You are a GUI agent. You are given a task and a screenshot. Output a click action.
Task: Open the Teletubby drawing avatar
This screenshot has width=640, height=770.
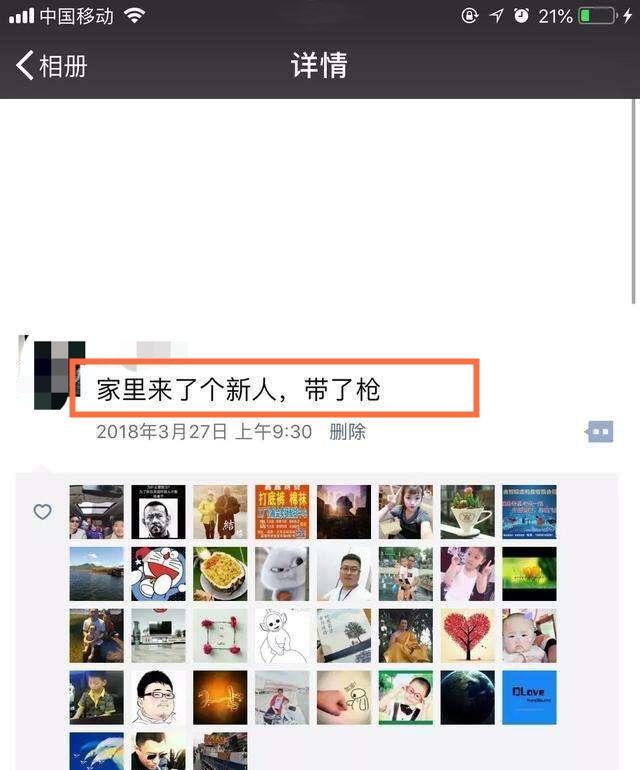pyautogui.click(x=281, y=636)
